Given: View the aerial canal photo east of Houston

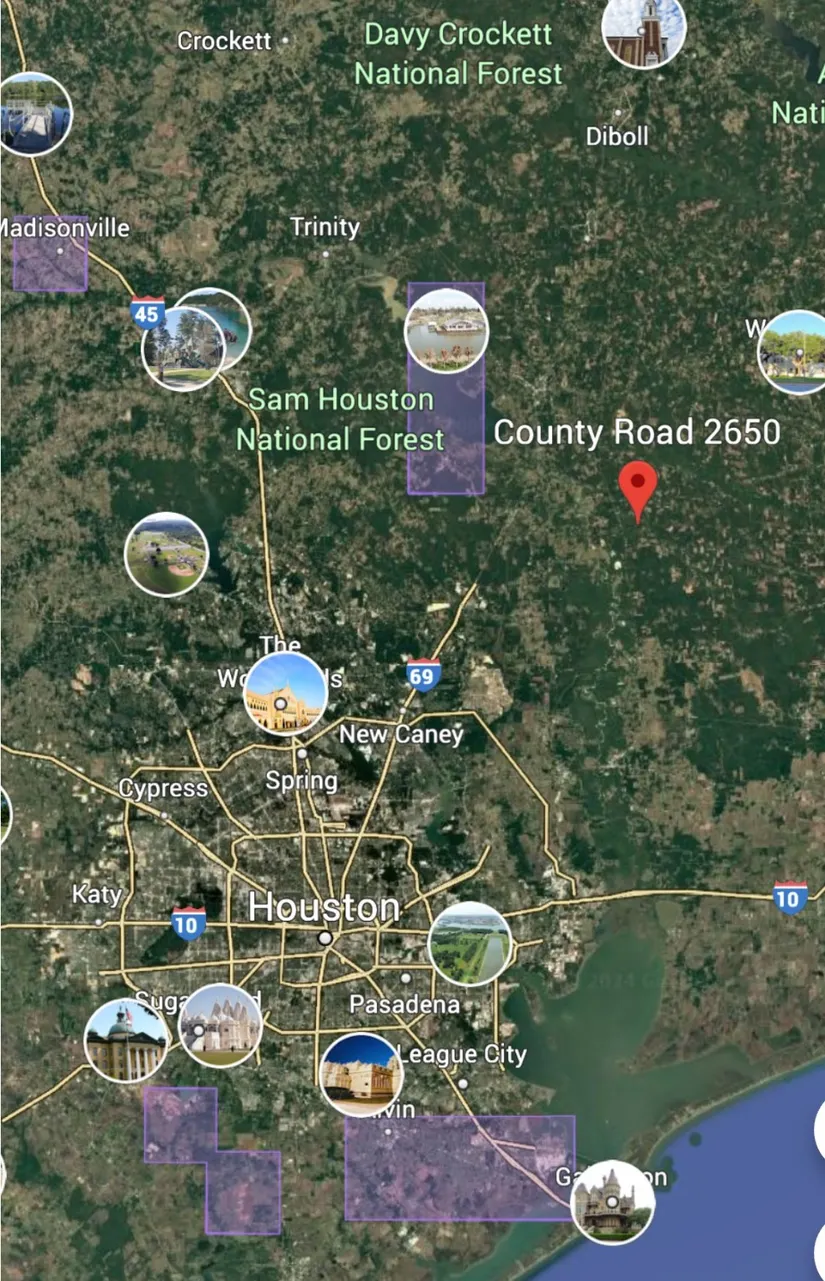Looking at the screenshot, I should (470, 943).
